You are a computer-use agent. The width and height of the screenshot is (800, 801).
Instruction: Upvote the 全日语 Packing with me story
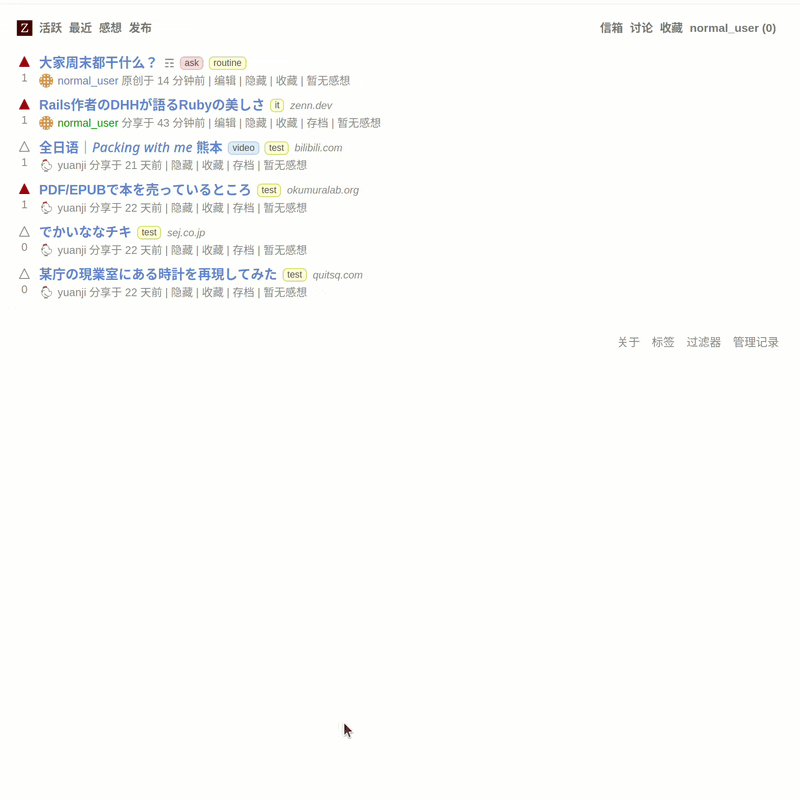click(x=25, y=146)
